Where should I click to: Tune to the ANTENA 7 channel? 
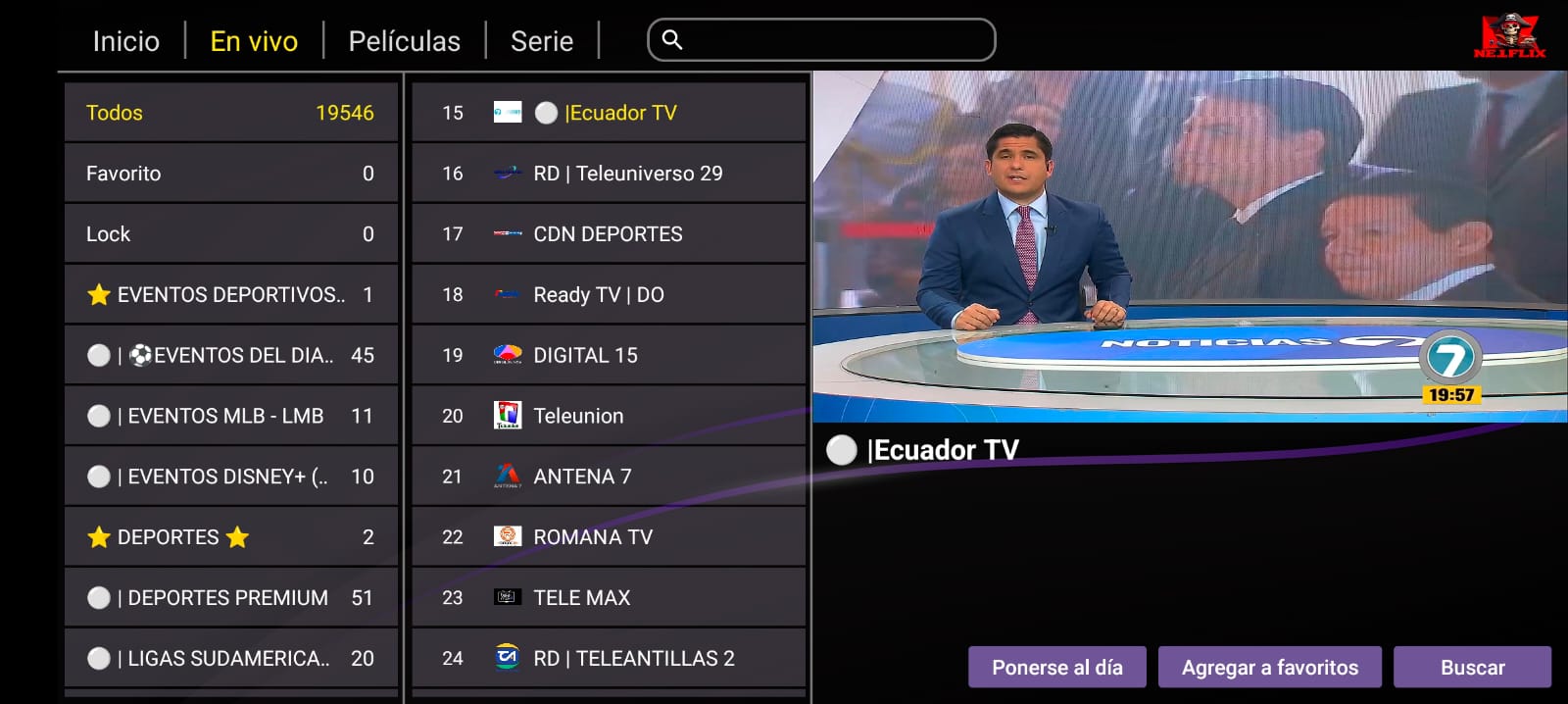(609, 477)
